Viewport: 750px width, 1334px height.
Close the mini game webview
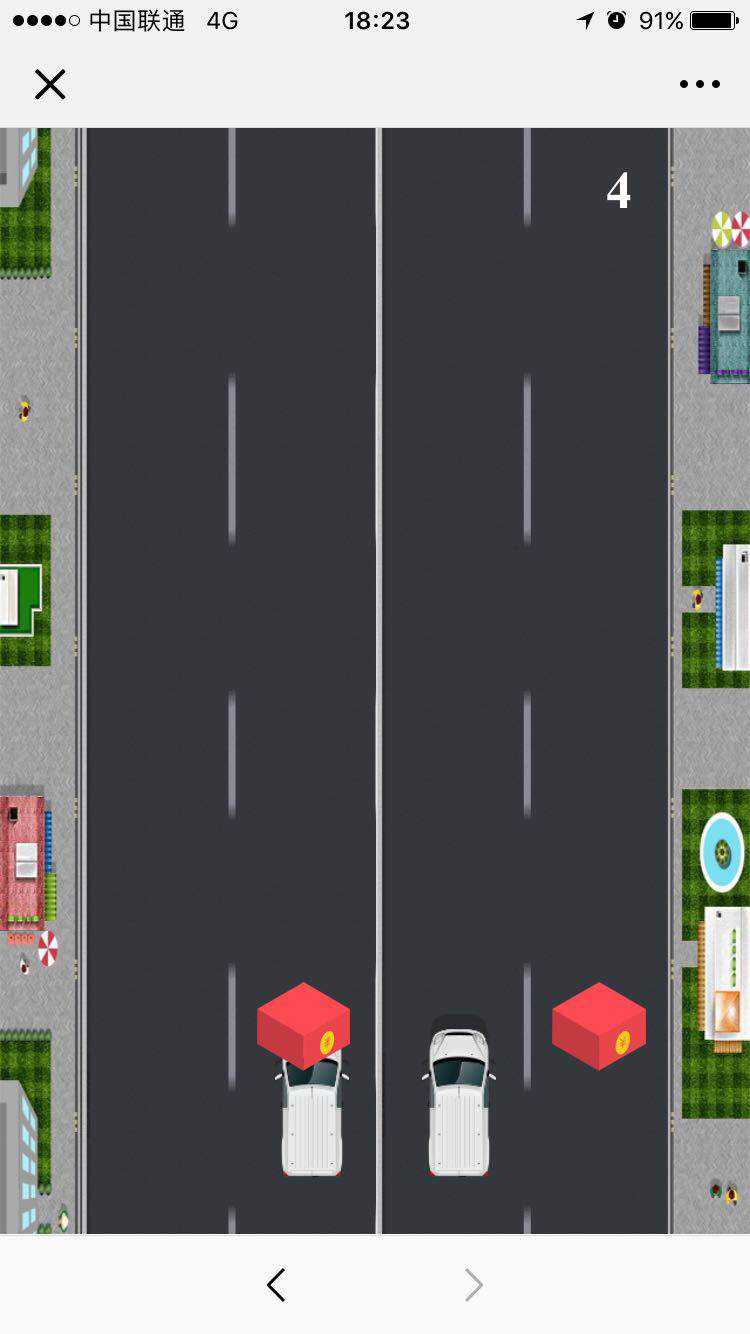[50, 85]
